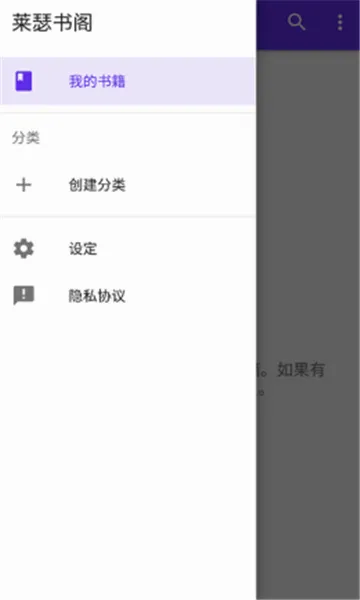Viewport: 360px width, 600px height.
Task: Open the 我的书籍 section
Action: 127,81
